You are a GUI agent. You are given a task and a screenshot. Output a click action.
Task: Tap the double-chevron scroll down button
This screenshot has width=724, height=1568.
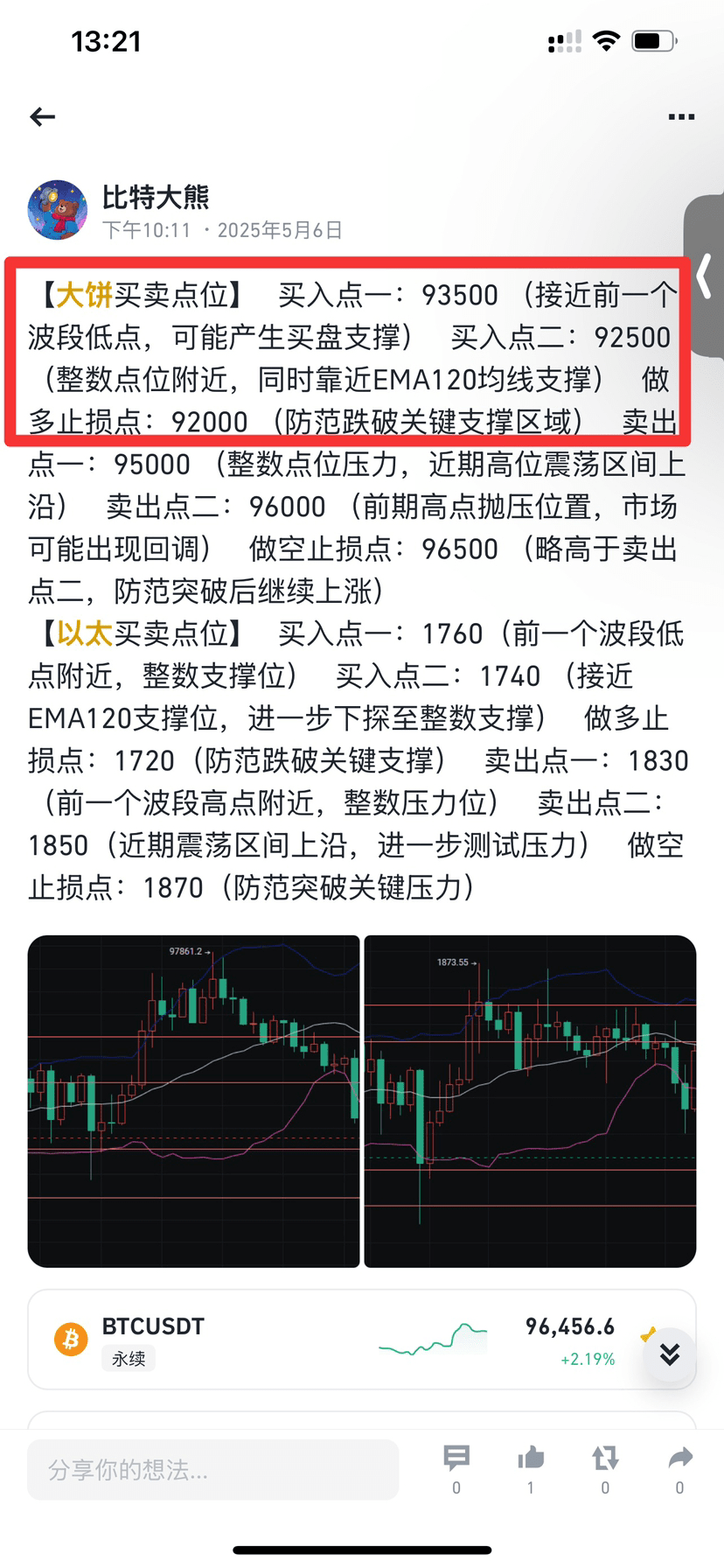coord(670,1354)
